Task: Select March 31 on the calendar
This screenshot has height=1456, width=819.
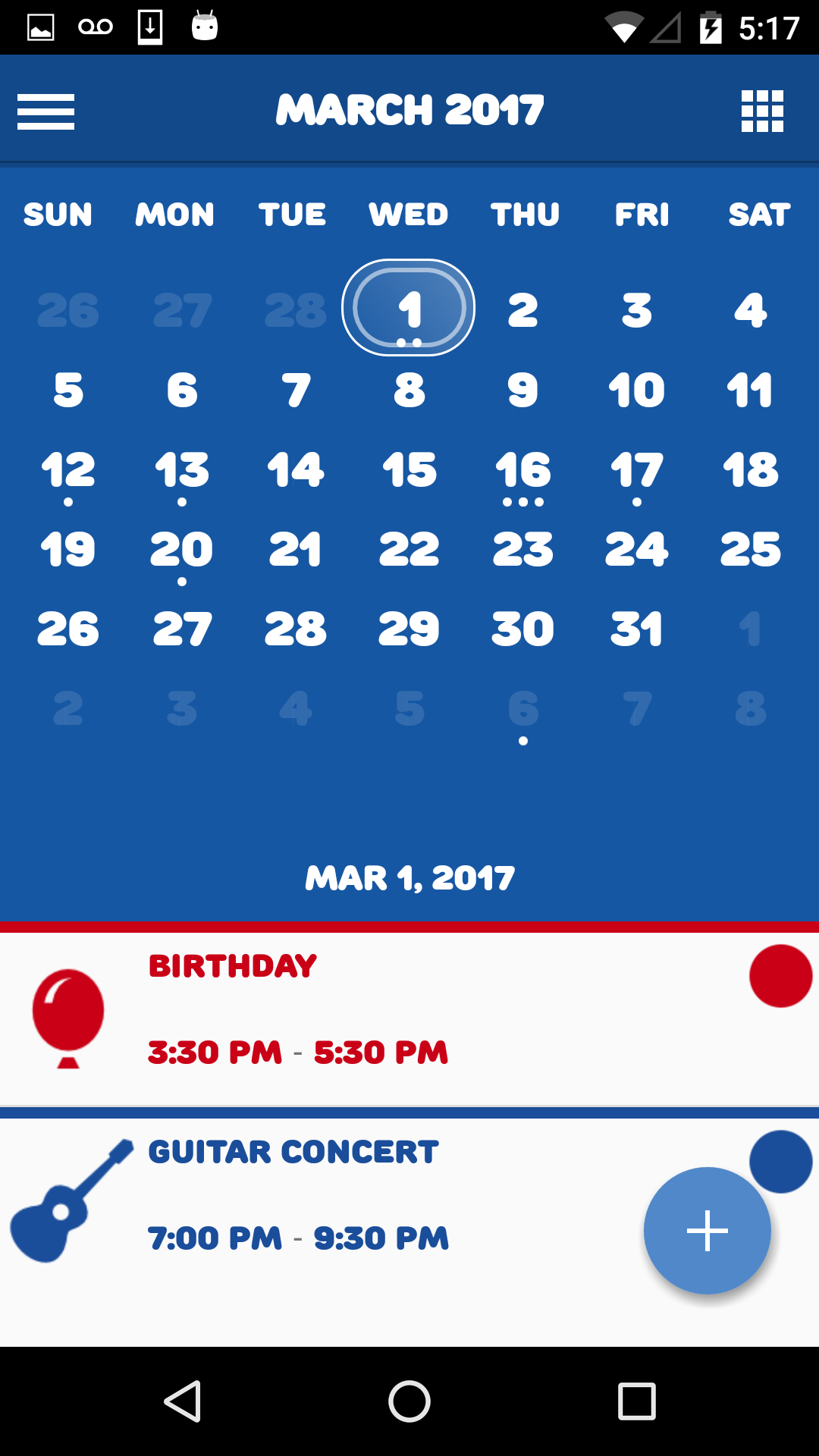Action: tap(637, 629)
